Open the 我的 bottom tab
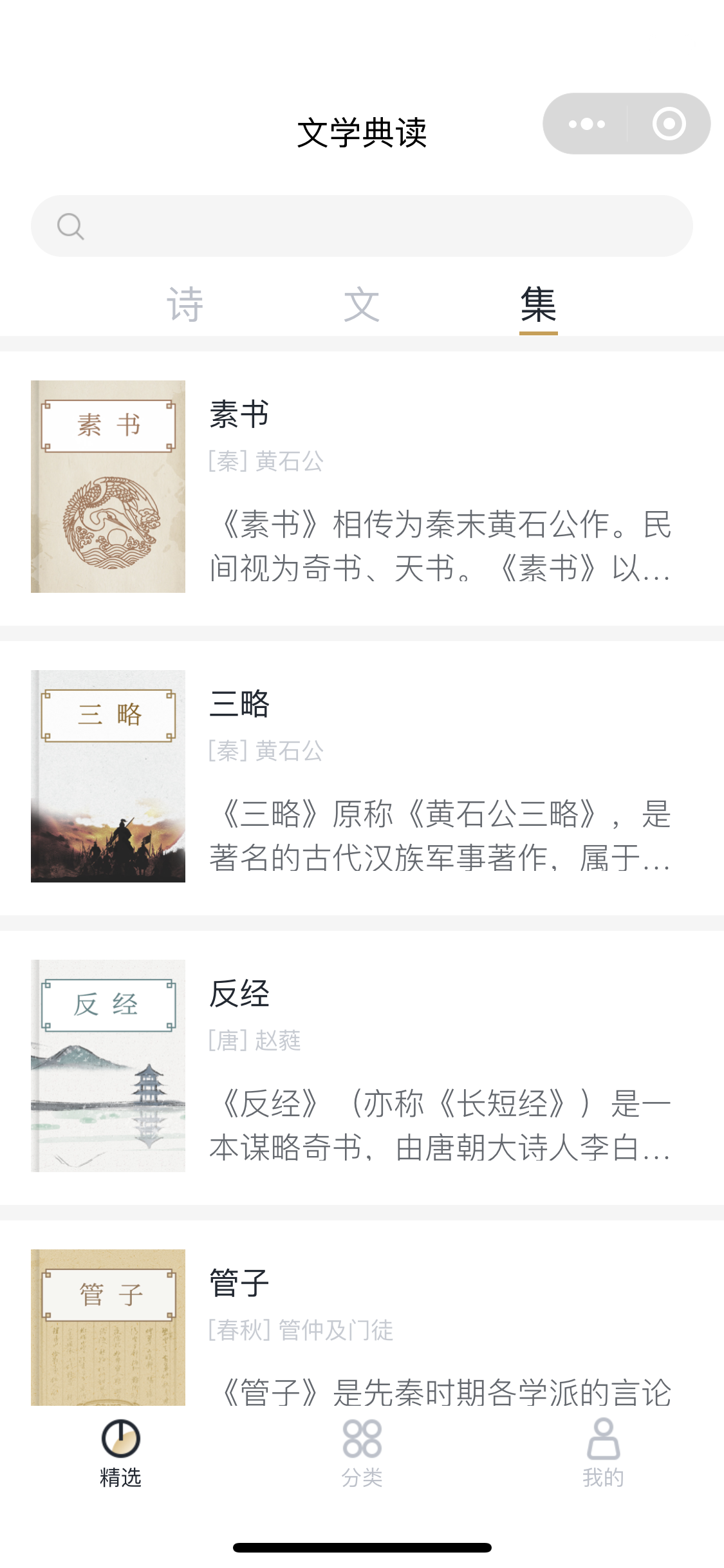 tap(603, 1453)
